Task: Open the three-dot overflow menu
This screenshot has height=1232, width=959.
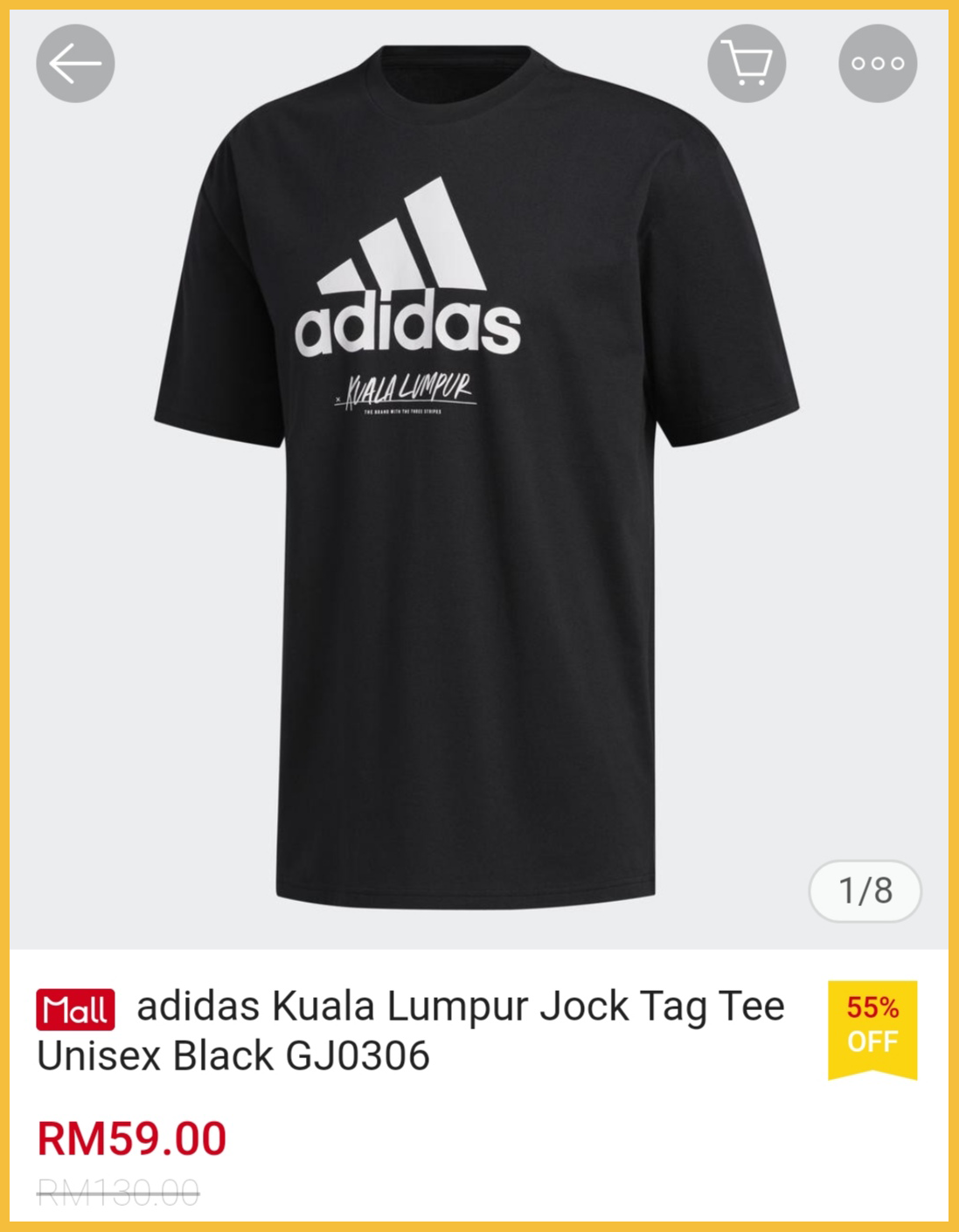Action: tap(877, 64)
